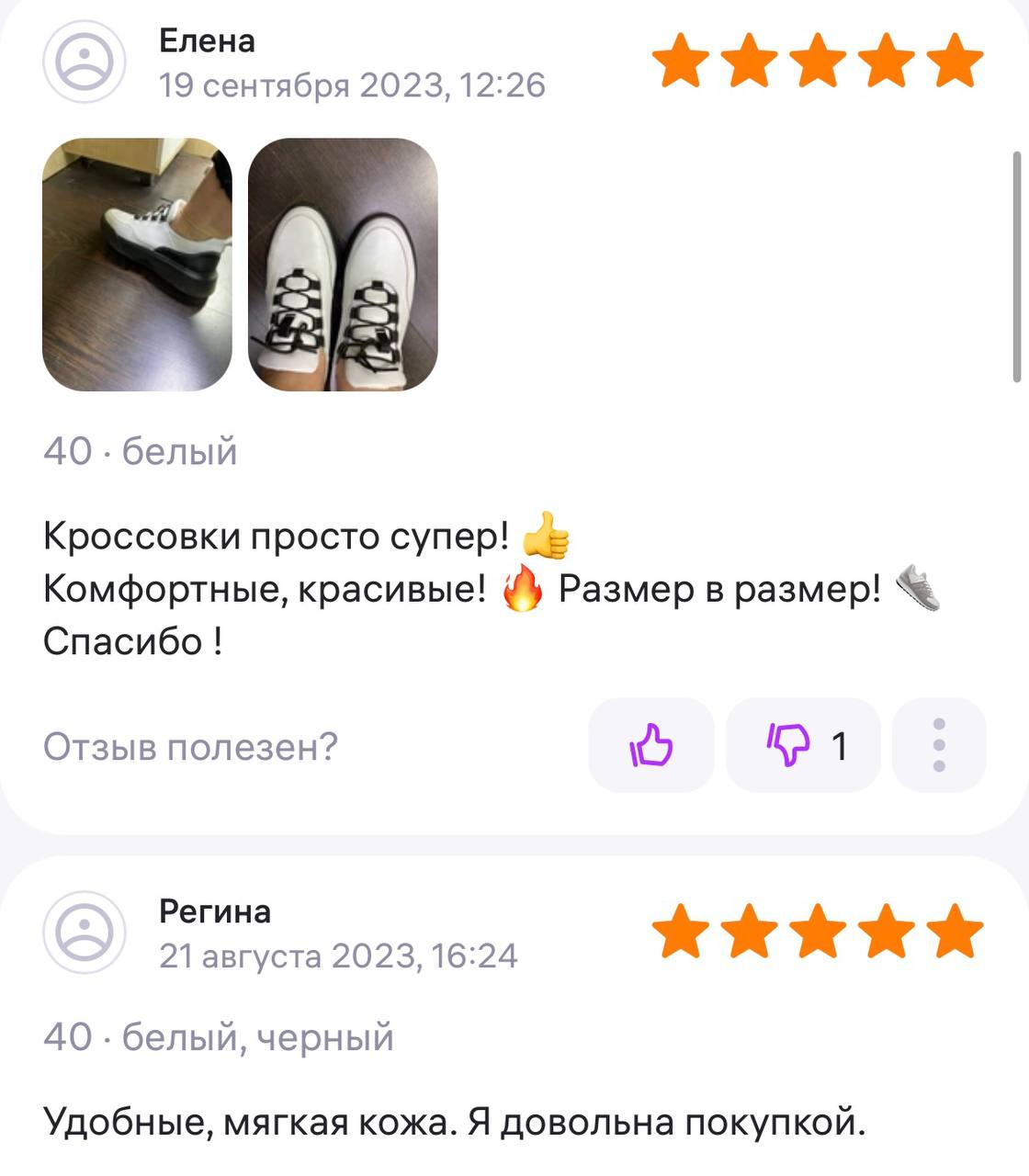
Task: Tap Регина's profile avatar
Action: coord(84,933)
